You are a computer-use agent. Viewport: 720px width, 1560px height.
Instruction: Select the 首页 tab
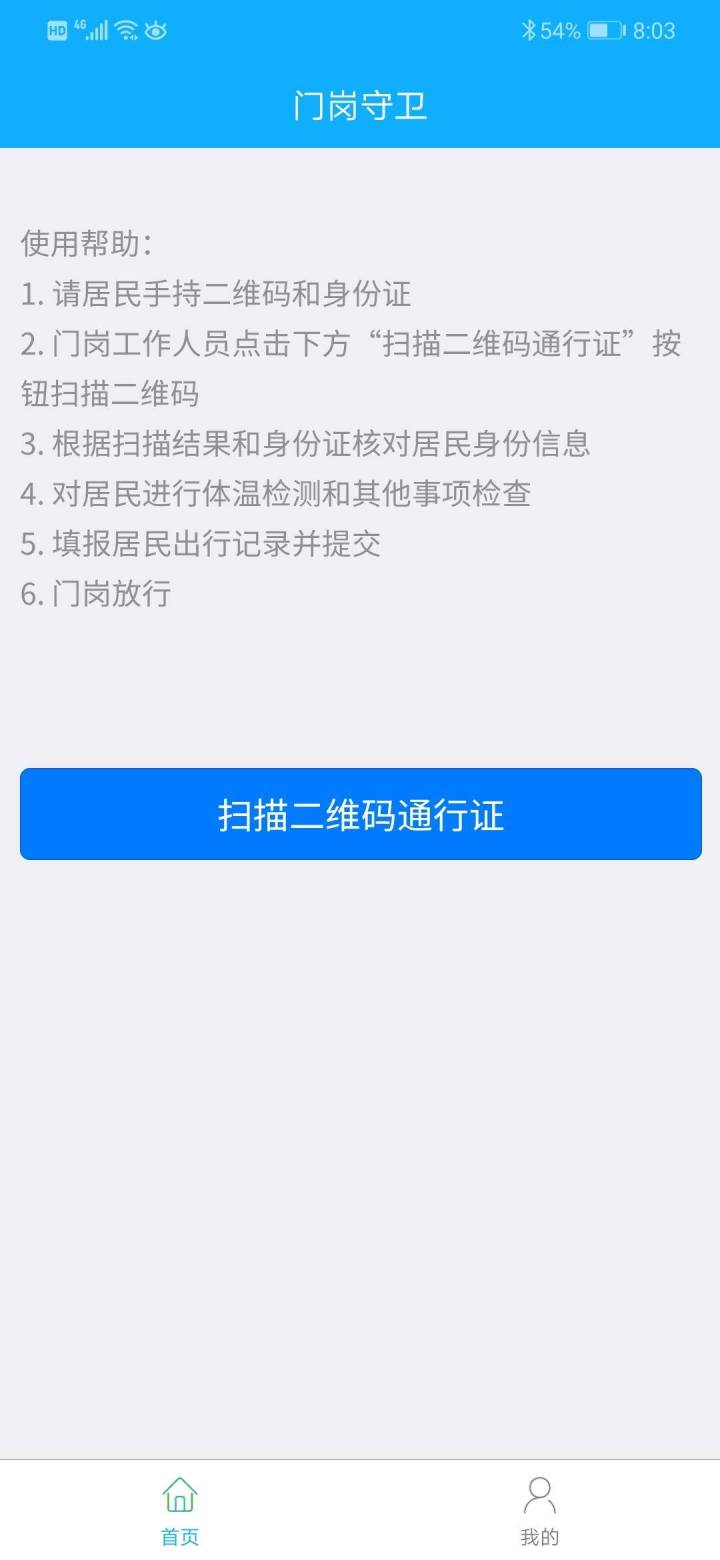pyautogui.click(x=180, y=1510)
